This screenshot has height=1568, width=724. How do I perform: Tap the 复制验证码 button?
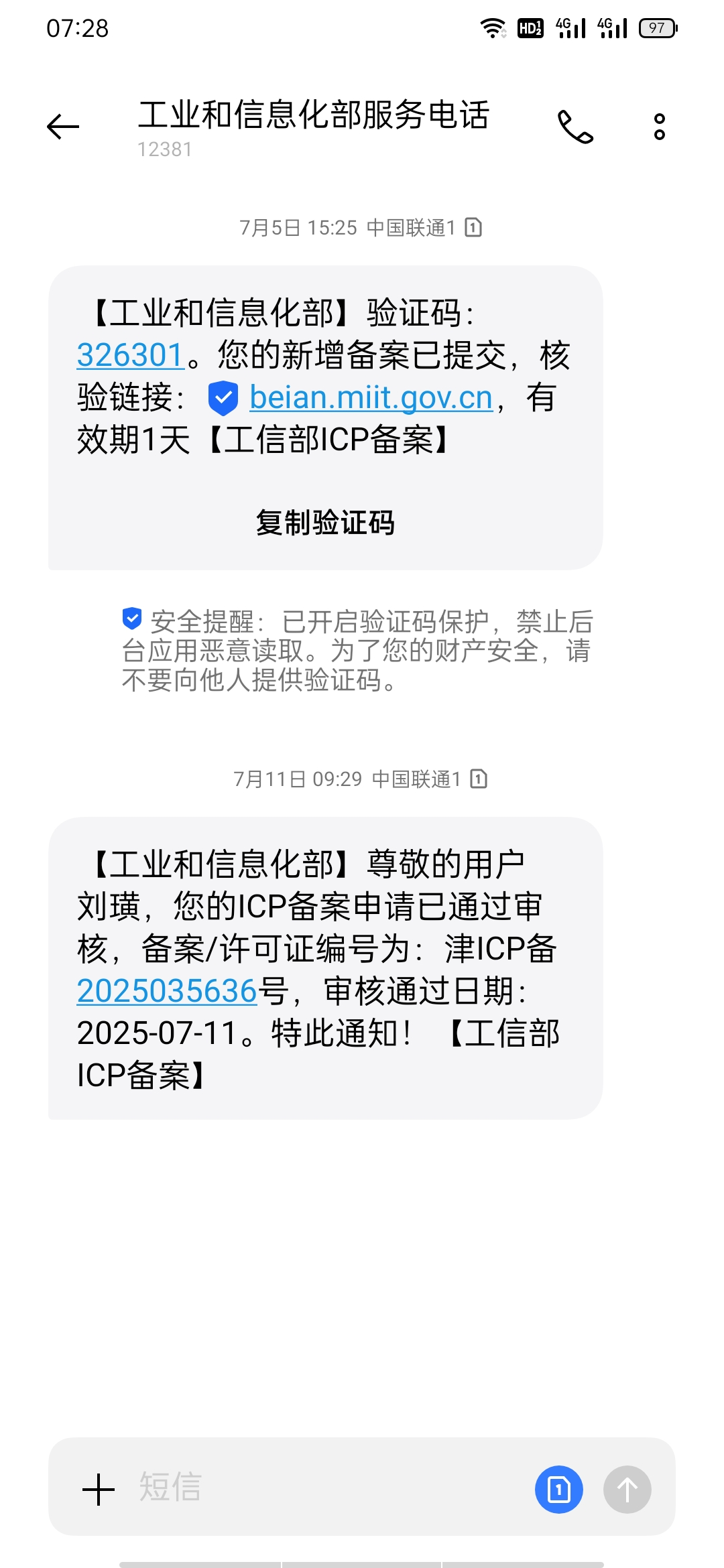(325, 523)
